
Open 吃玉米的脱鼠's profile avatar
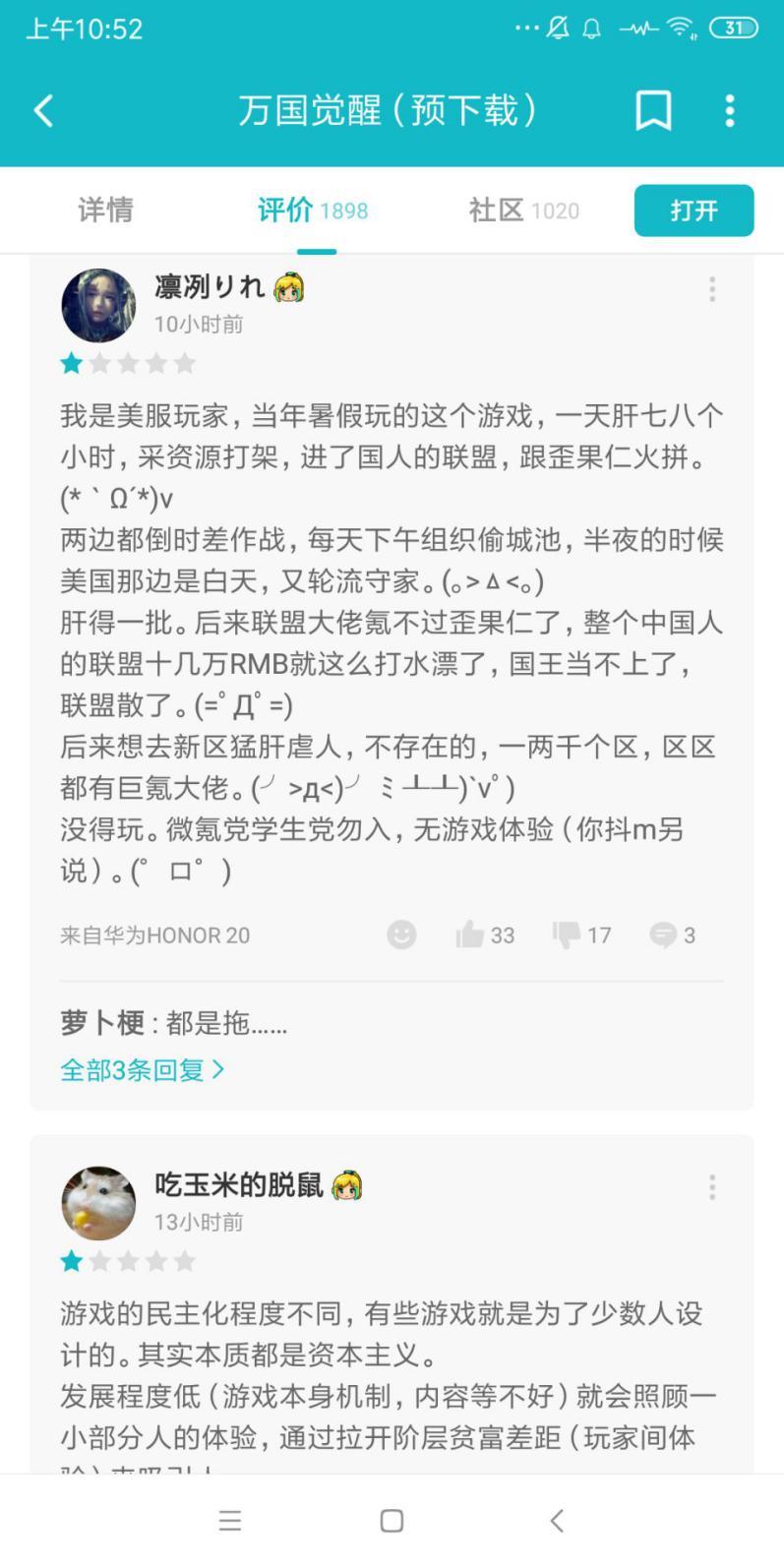98,1203
